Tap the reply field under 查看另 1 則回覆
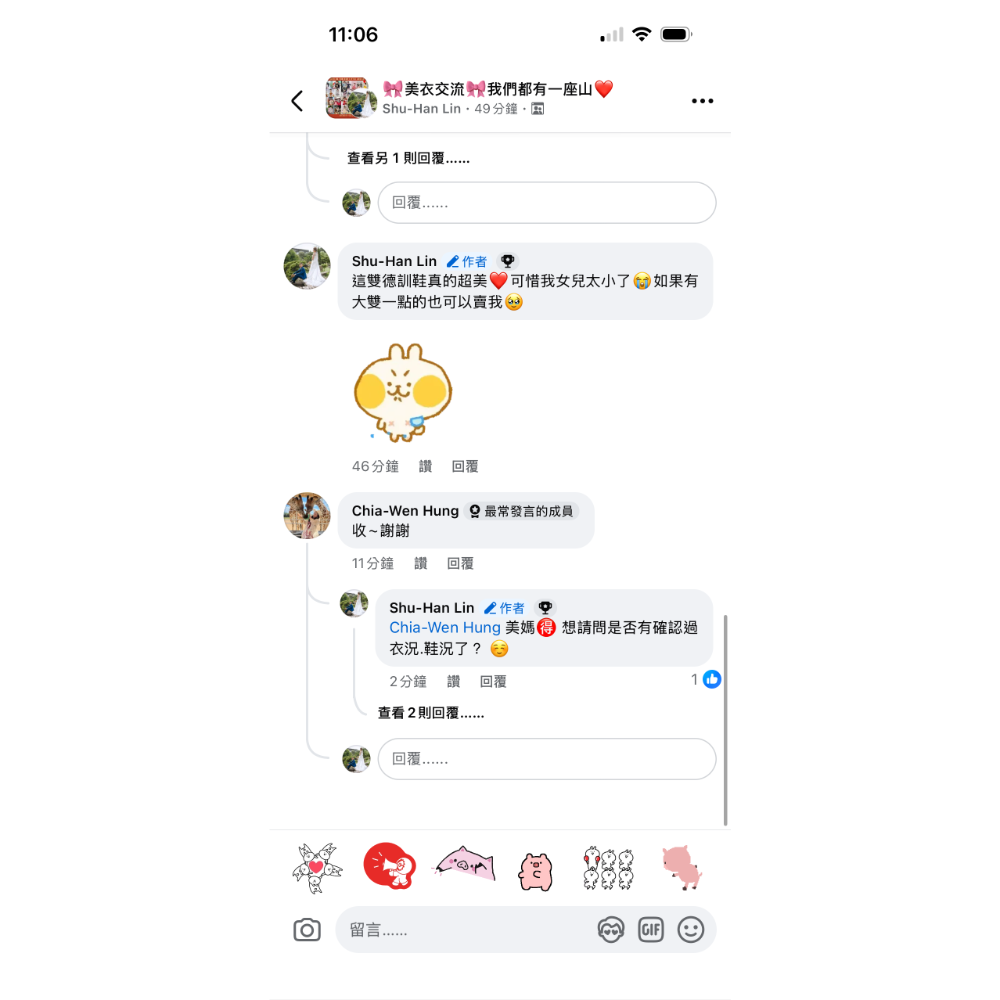 click(546, 203)
